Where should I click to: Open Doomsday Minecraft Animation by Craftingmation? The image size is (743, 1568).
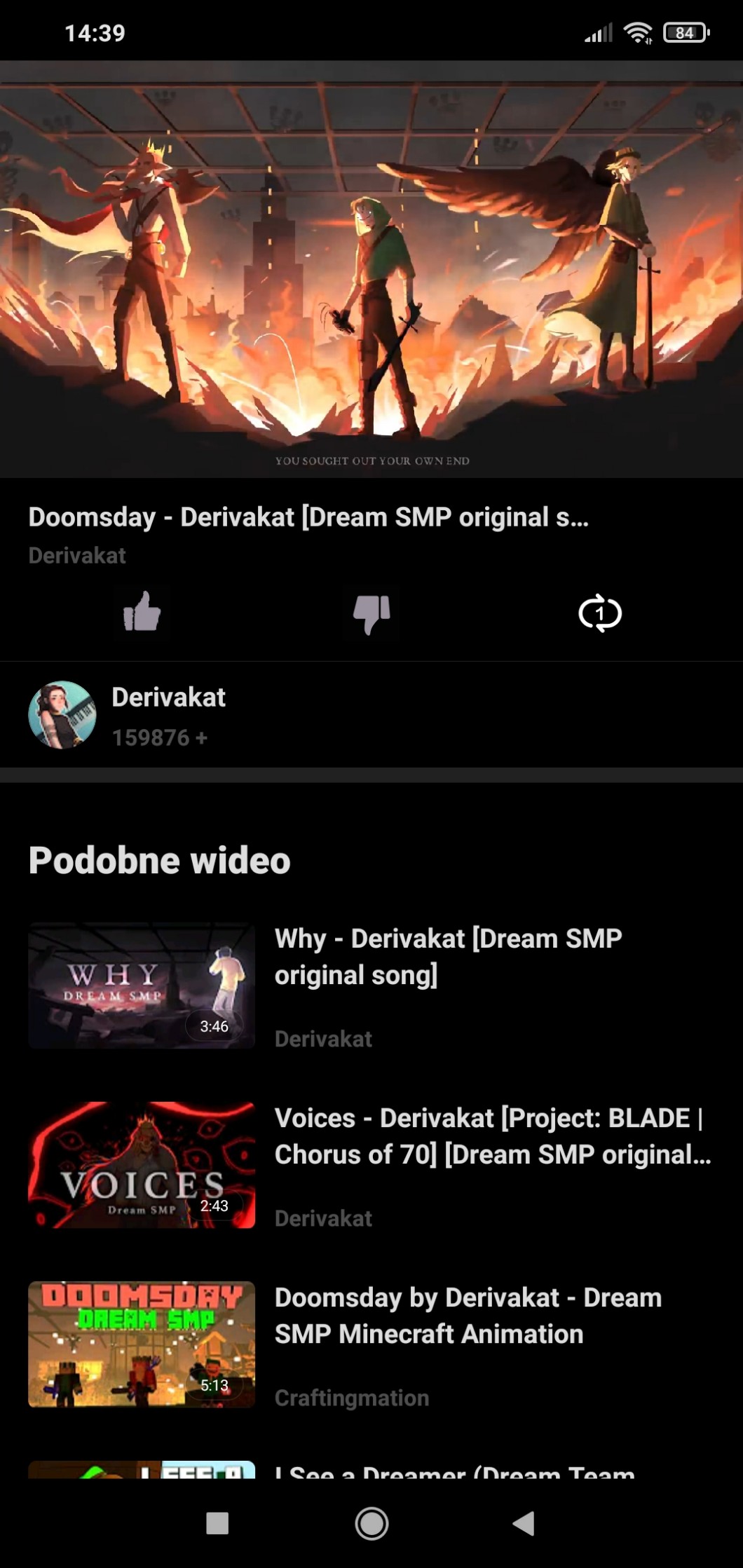coord(371,1344)
